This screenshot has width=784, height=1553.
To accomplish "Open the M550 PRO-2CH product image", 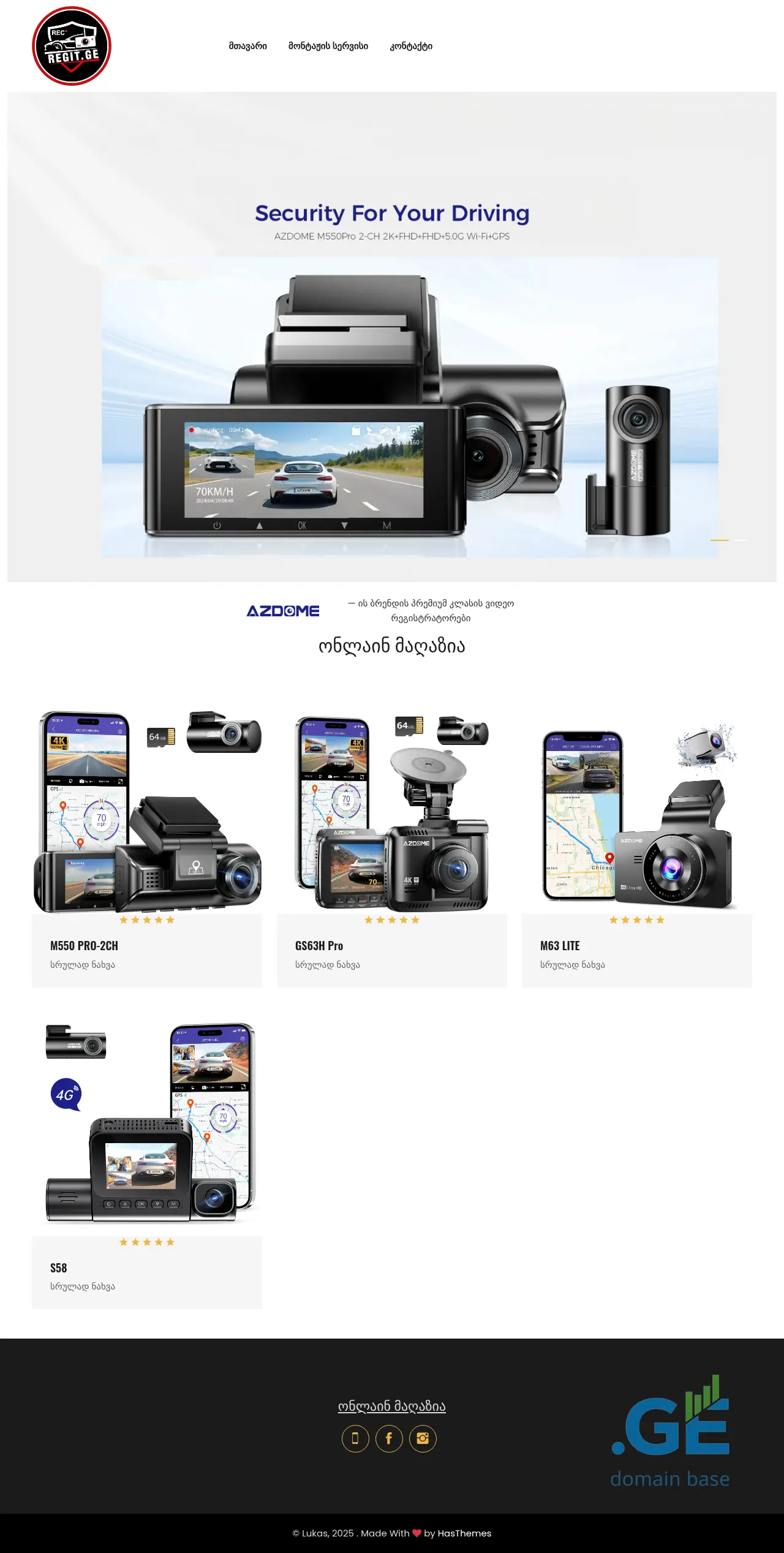I will click(x=147, y=811).
